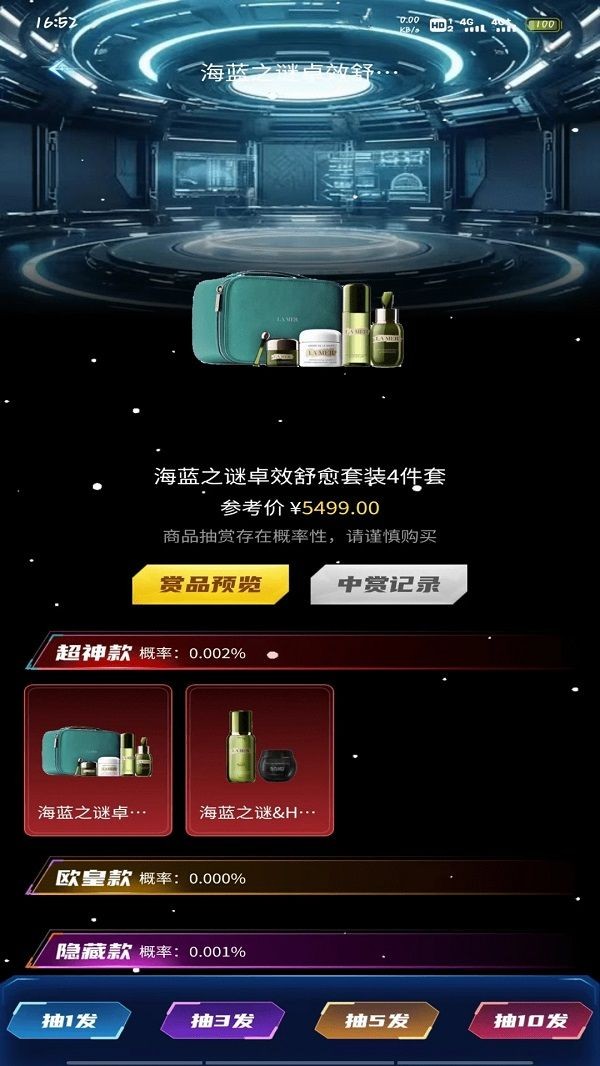Open the 海蓝之谜&H… prize card

[x=260, y=760]
